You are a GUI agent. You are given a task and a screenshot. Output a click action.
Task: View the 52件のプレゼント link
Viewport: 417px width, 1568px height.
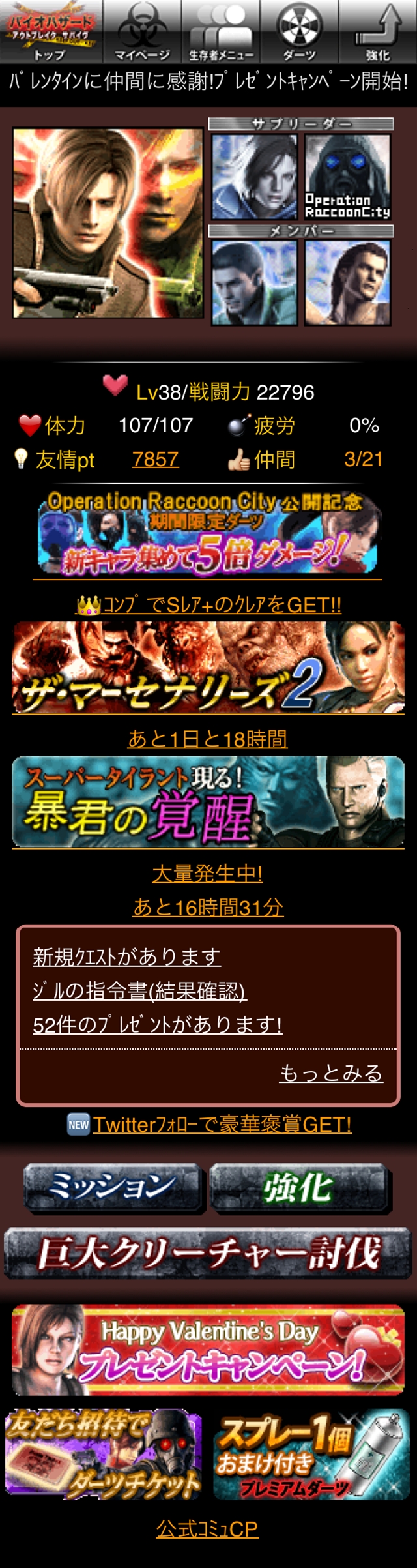click(157, 1024)
